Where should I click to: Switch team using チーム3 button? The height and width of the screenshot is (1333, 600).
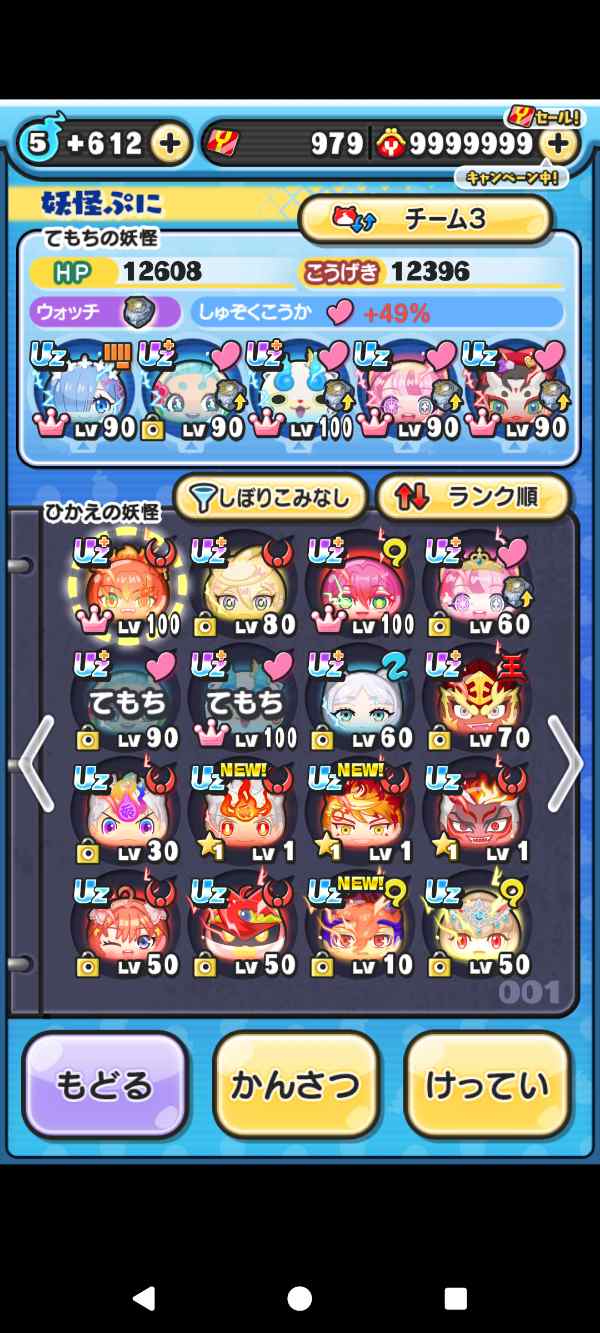[425, 220]
